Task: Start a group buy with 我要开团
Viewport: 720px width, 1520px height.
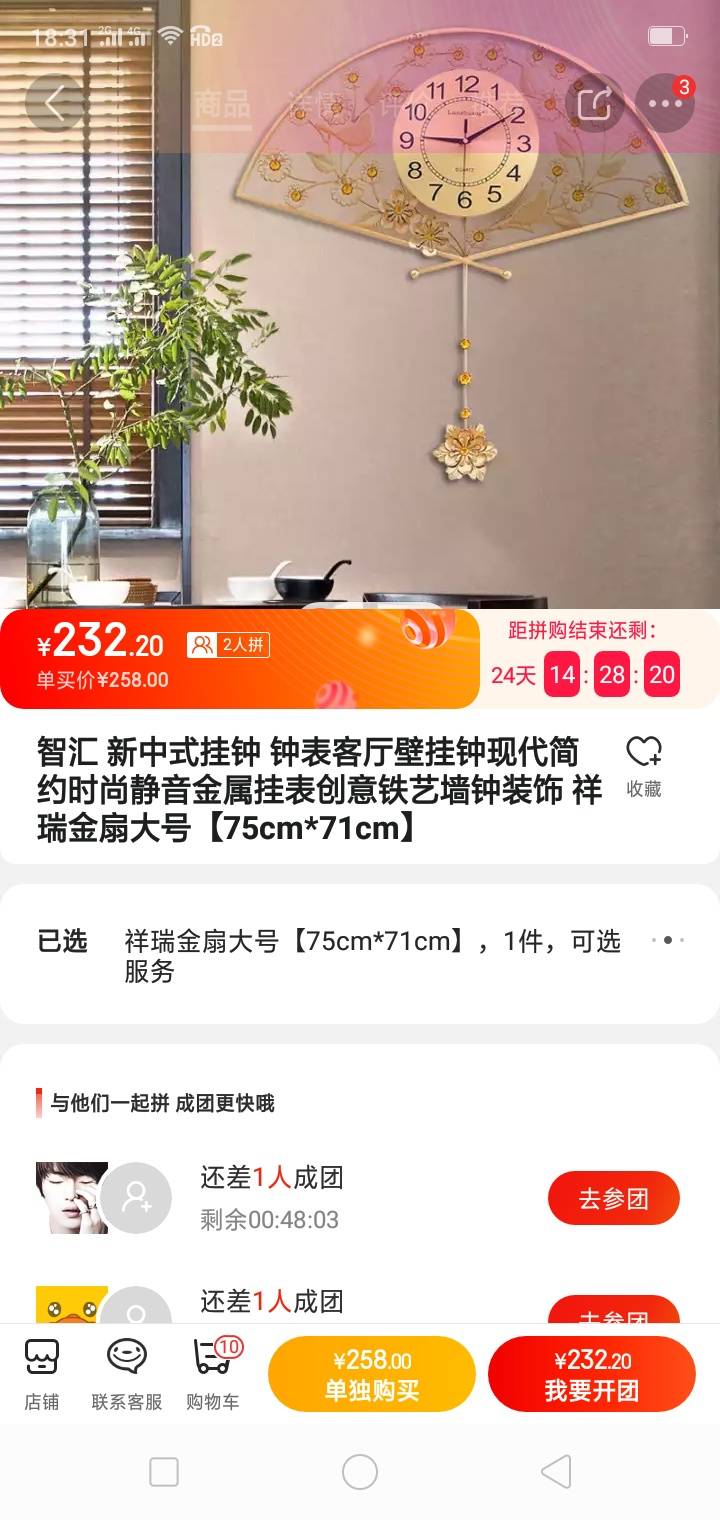Action: click(x=591, y=1374)
